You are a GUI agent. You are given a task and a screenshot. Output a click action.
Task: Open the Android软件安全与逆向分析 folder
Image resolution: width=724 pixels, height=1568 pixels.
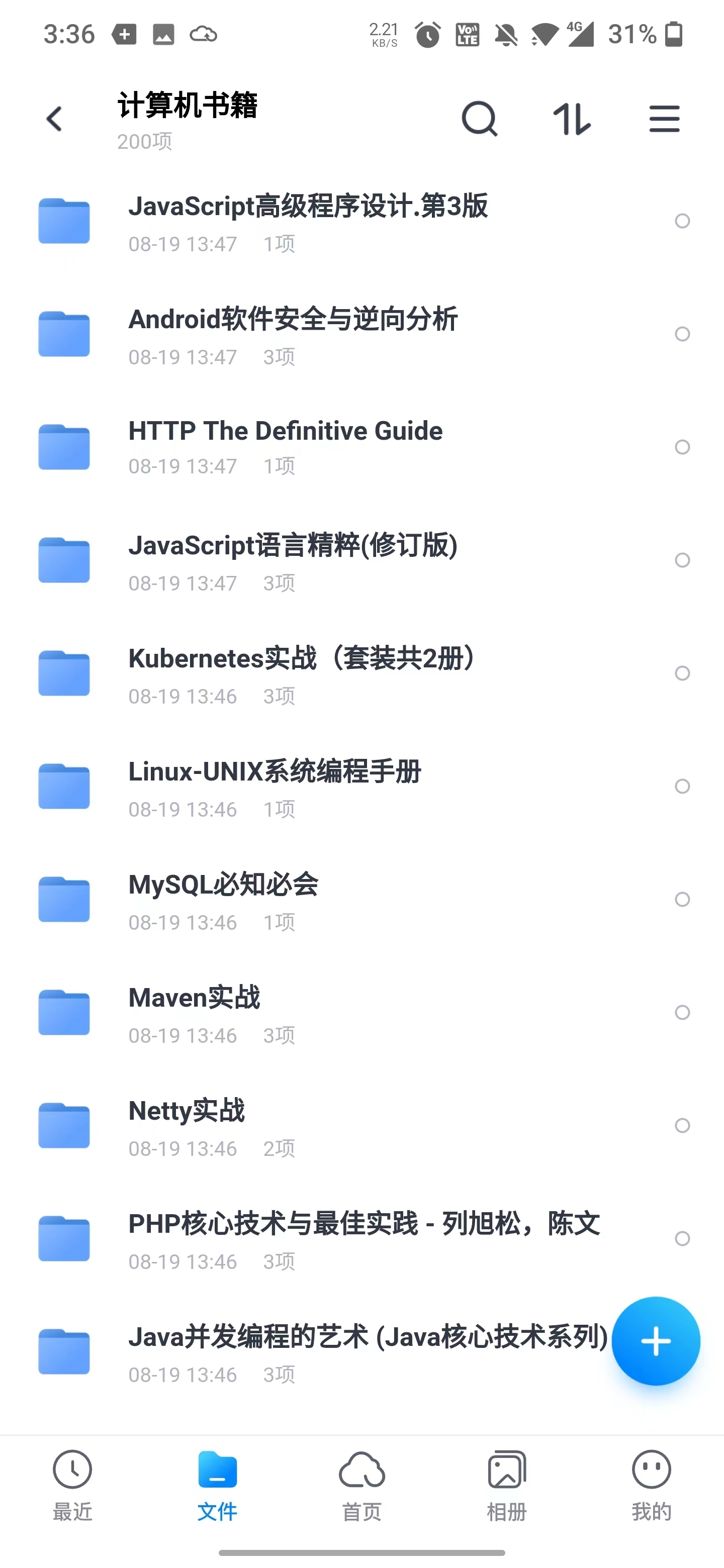(x=361, y=335)
